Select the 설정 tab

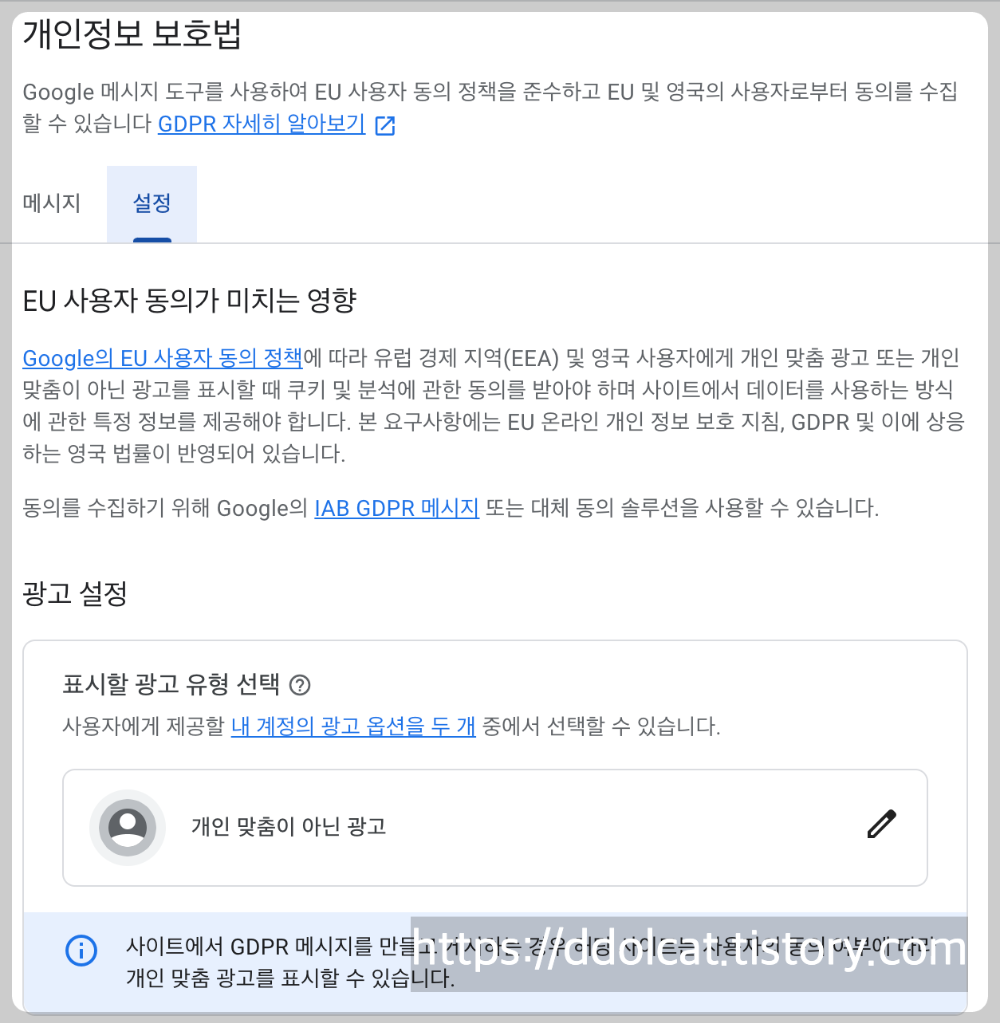pos(152,204)
